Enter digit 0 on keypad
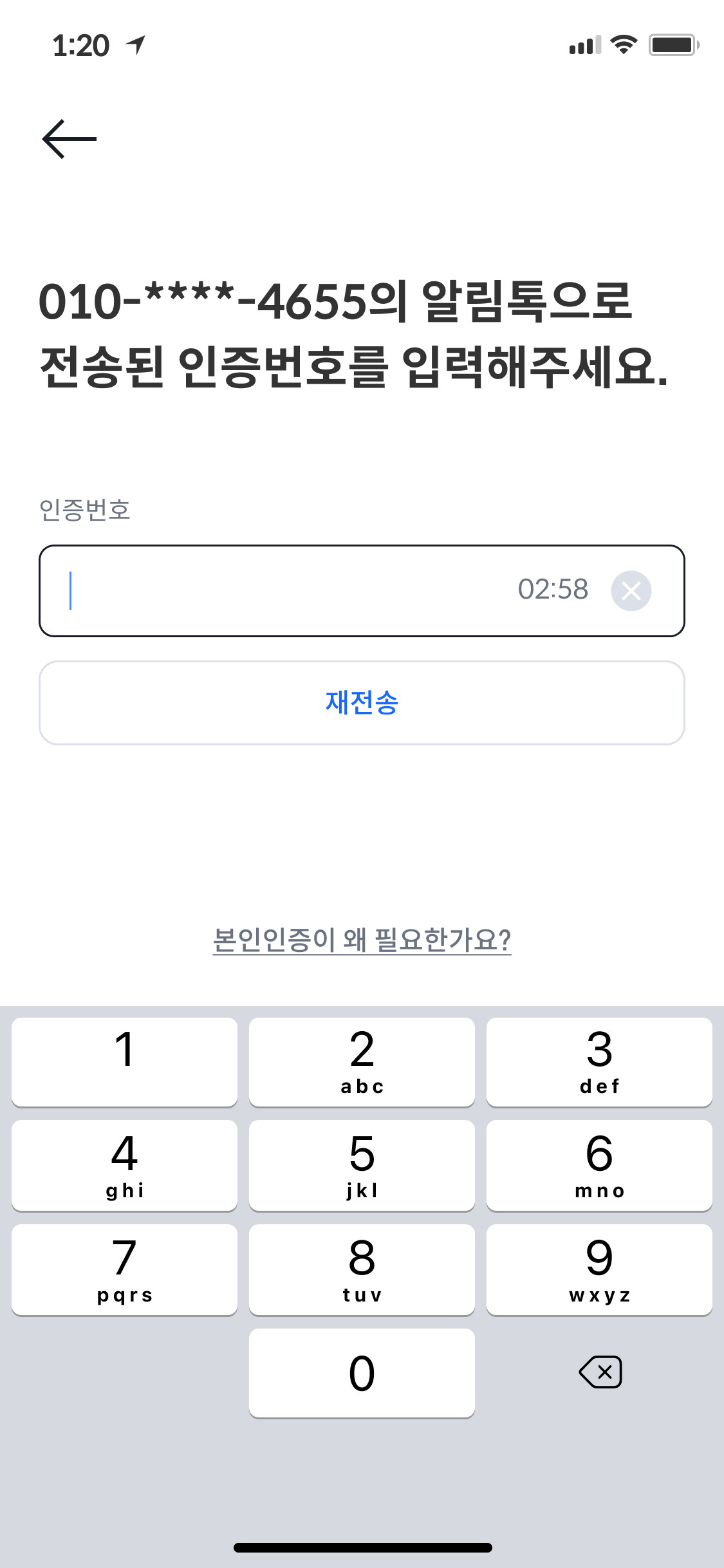Screen dimensions: 724x1568 362,1373
